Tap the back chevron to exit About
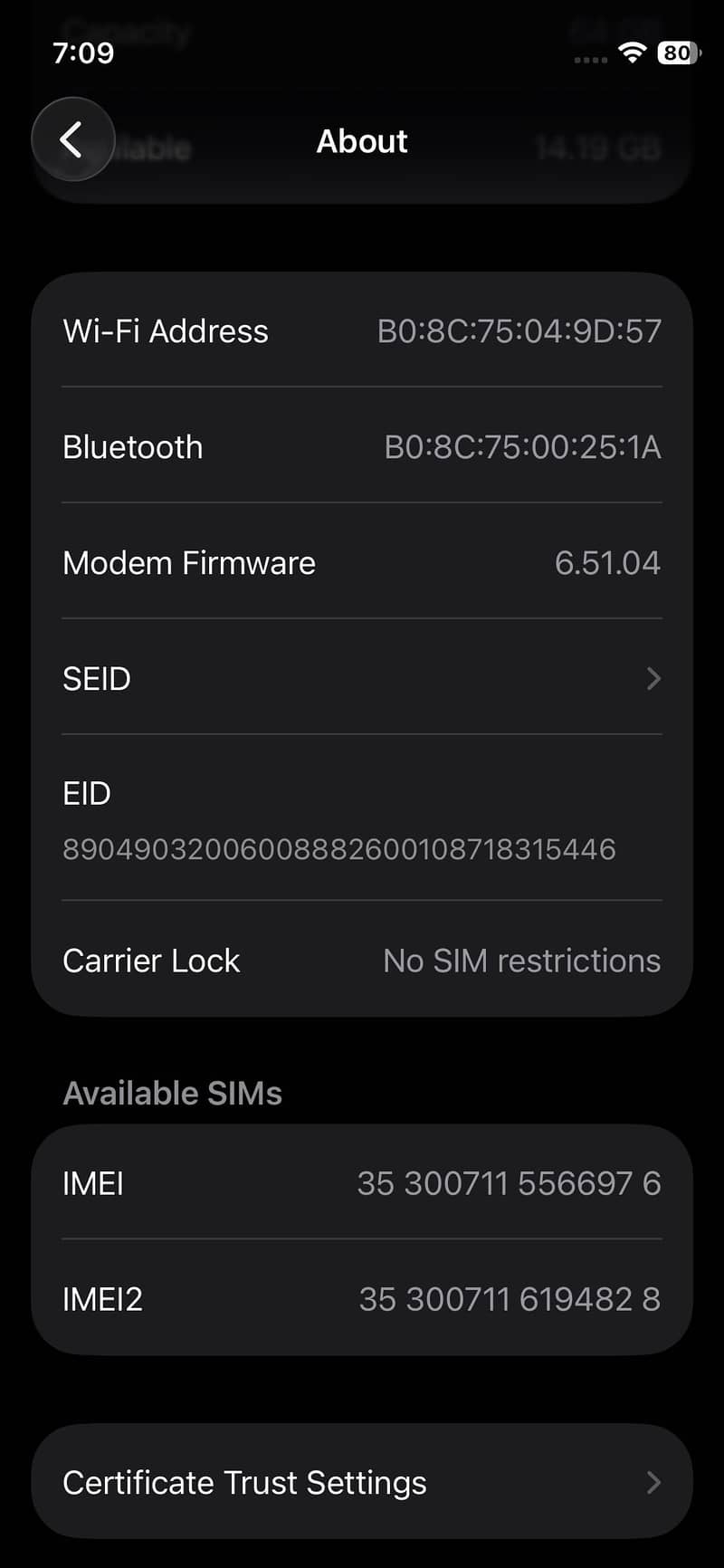The height and width of the screenshot is (1568, 724). click(72, 139)
